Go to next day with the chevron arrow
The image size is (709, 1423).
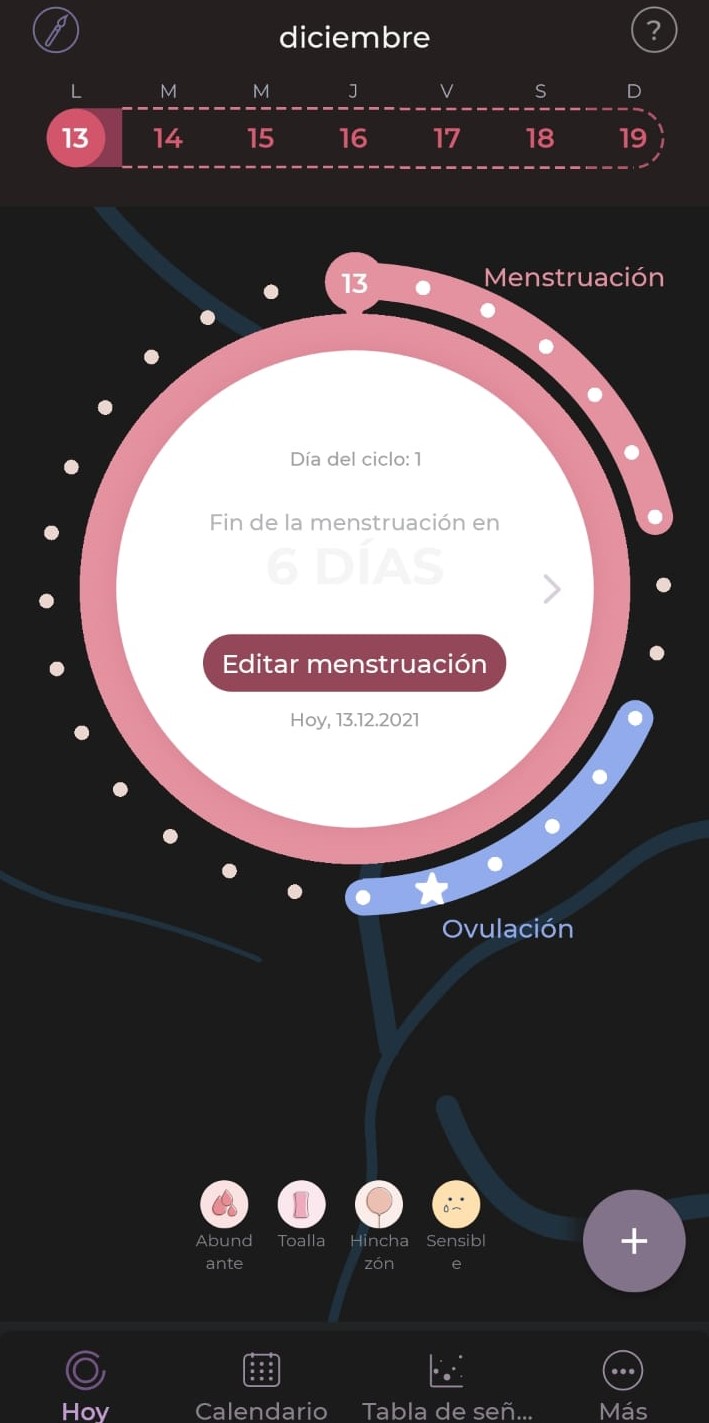tap(551, 589)
